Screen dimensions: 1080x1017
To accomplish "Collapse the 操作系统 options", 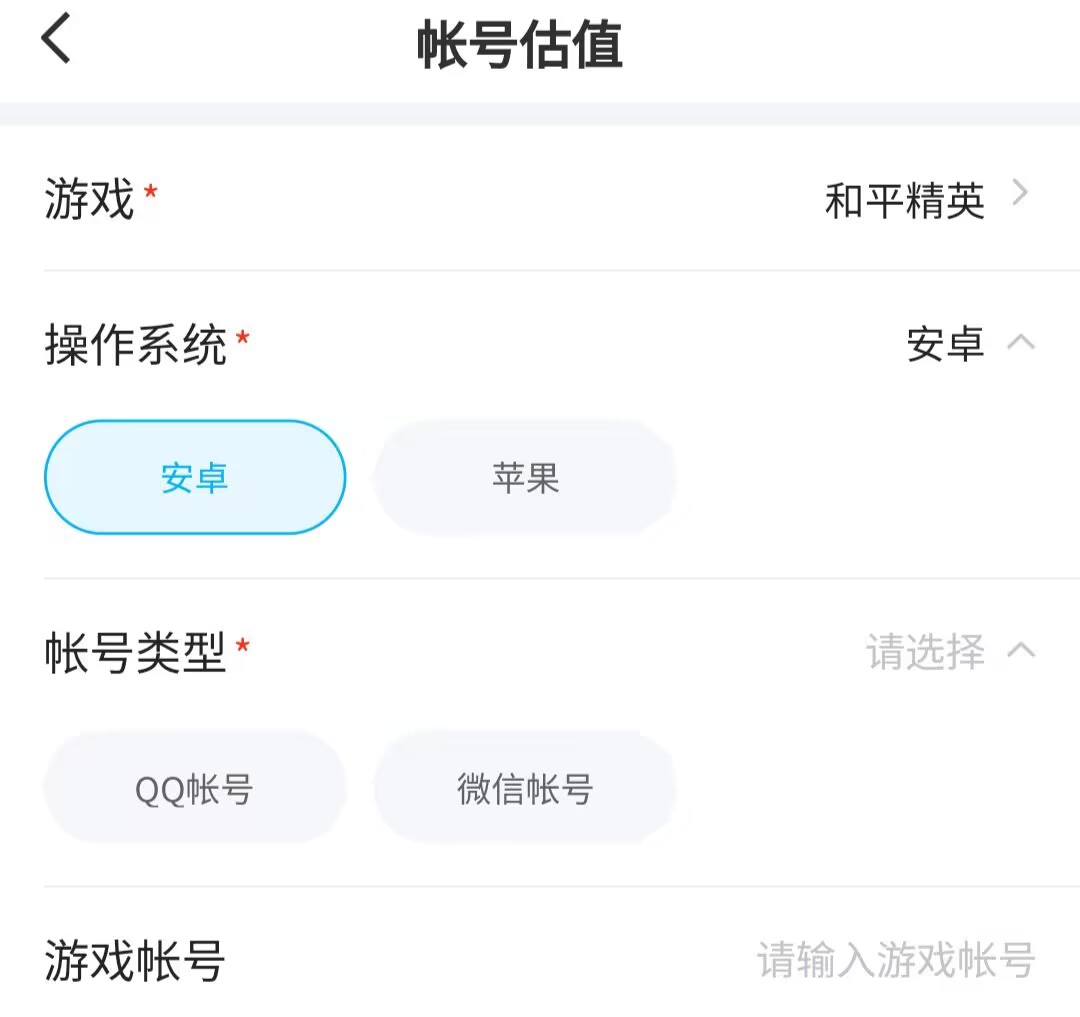I will (x=1020, y=343).
